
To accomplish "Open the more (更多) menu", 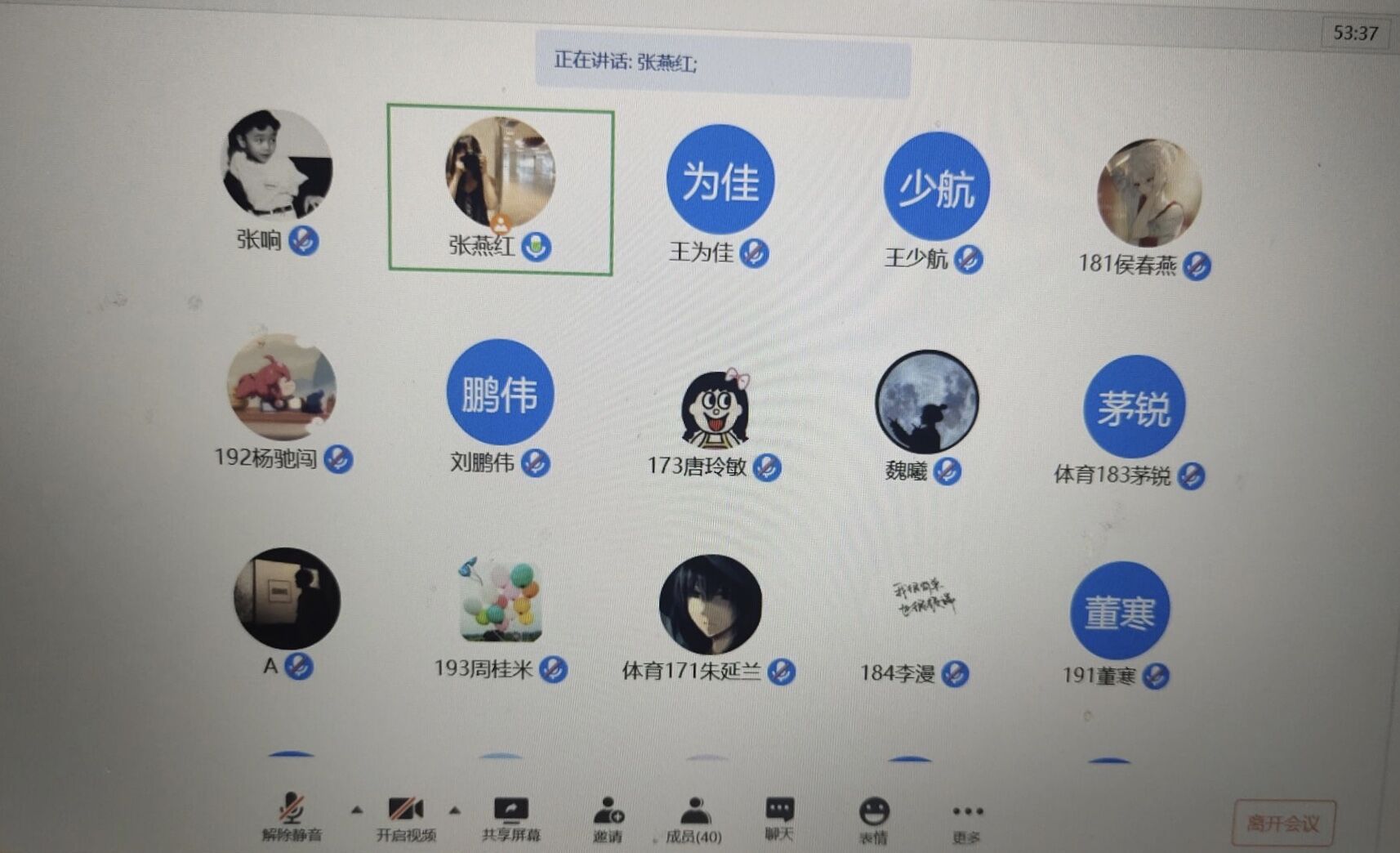I will click(x=967, y=820).
